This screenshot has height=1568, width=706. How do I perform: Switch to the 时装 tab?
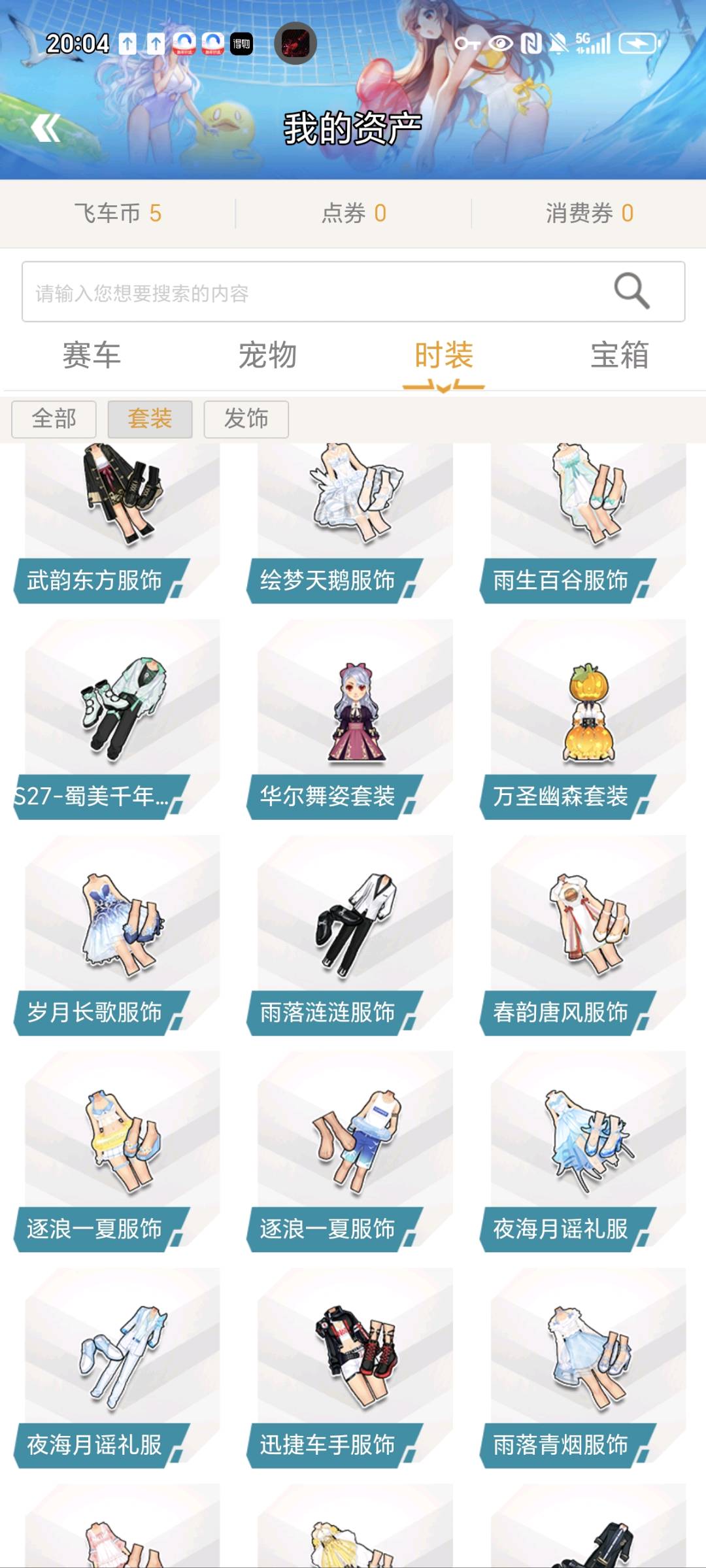tap(444, 356)
